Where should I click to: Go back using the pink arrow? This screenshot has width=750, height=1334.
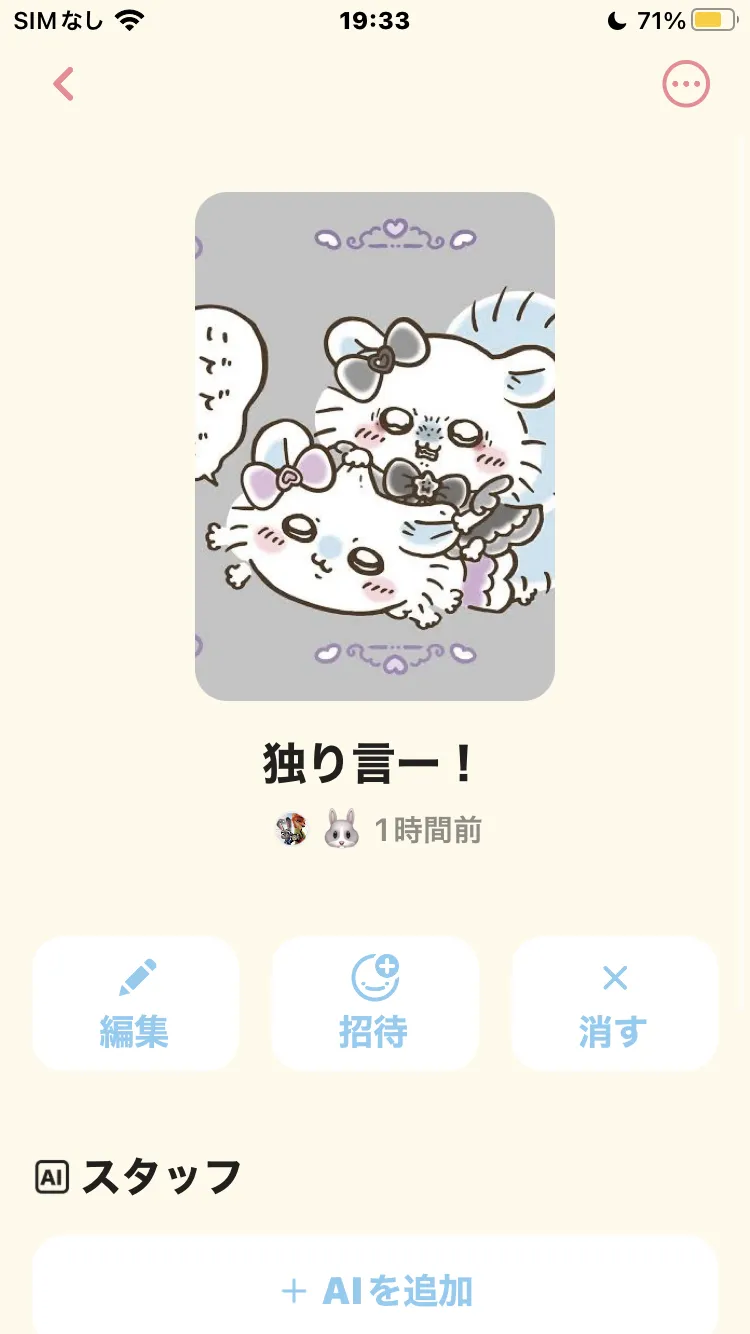(x=64, y=84)
